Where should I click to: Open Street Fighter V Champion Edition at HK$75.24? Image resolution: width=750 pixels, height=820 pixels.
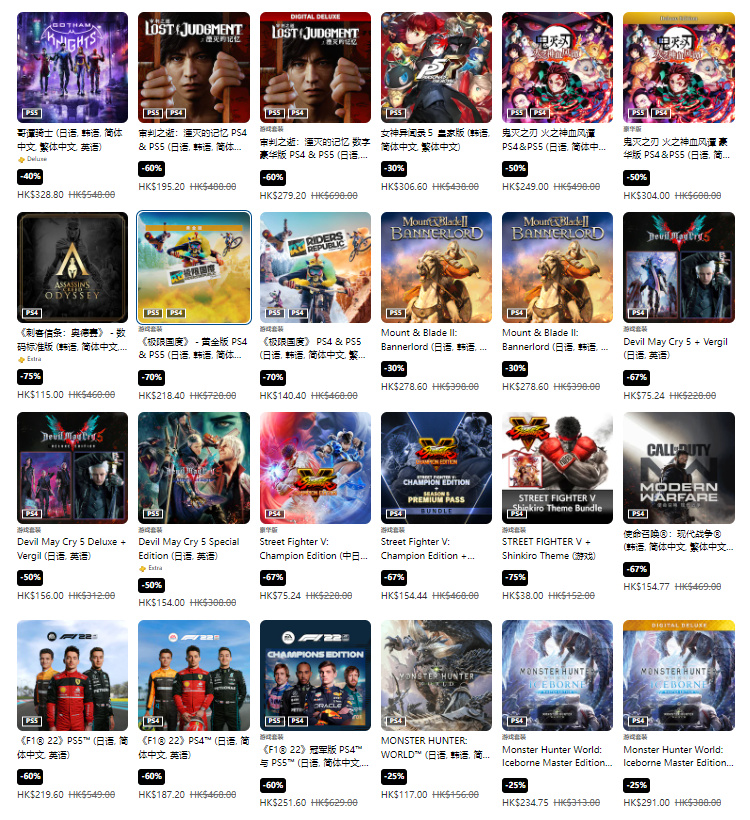tap(314, 467)
